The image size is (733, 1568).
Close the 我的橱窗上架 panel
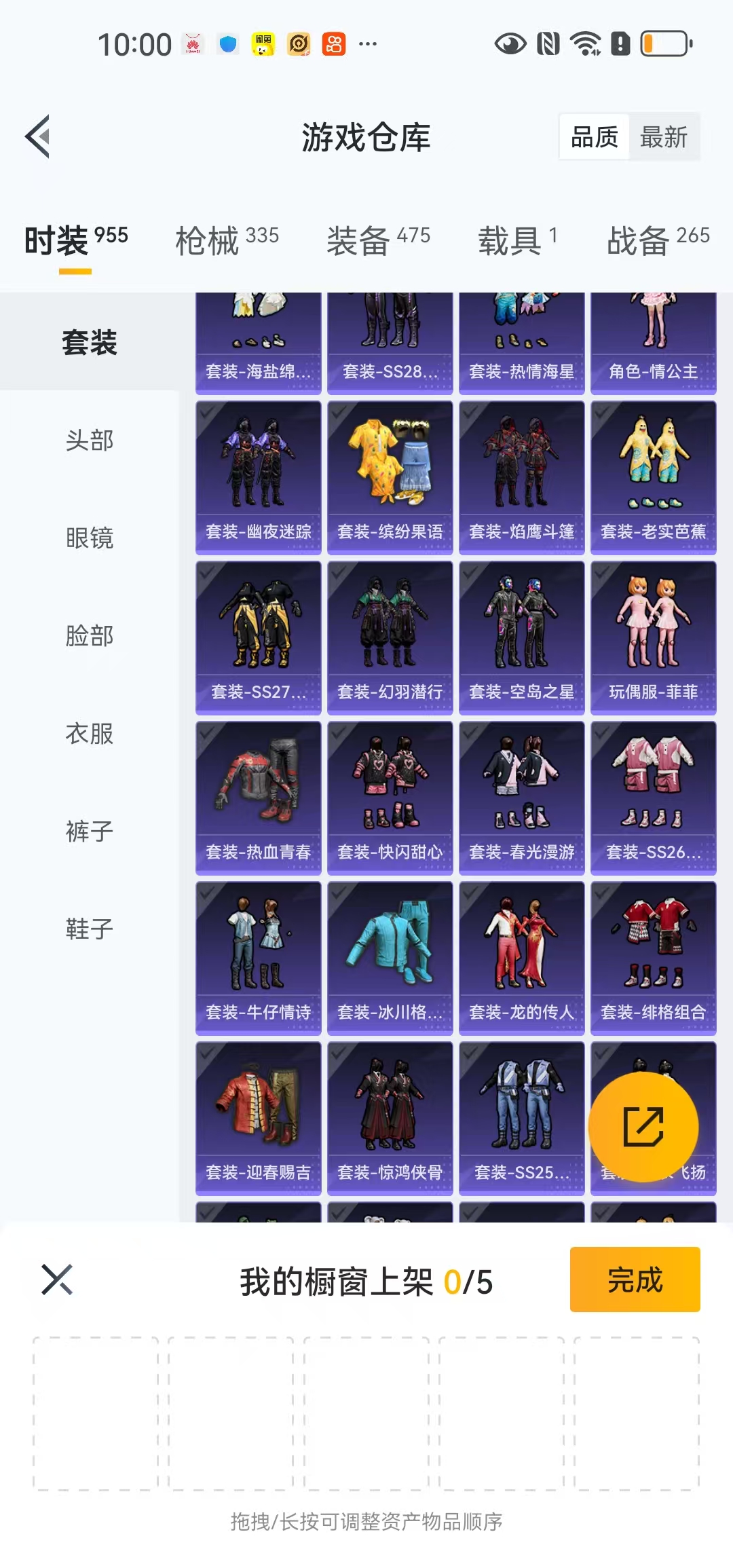(x=57, y=1280)
